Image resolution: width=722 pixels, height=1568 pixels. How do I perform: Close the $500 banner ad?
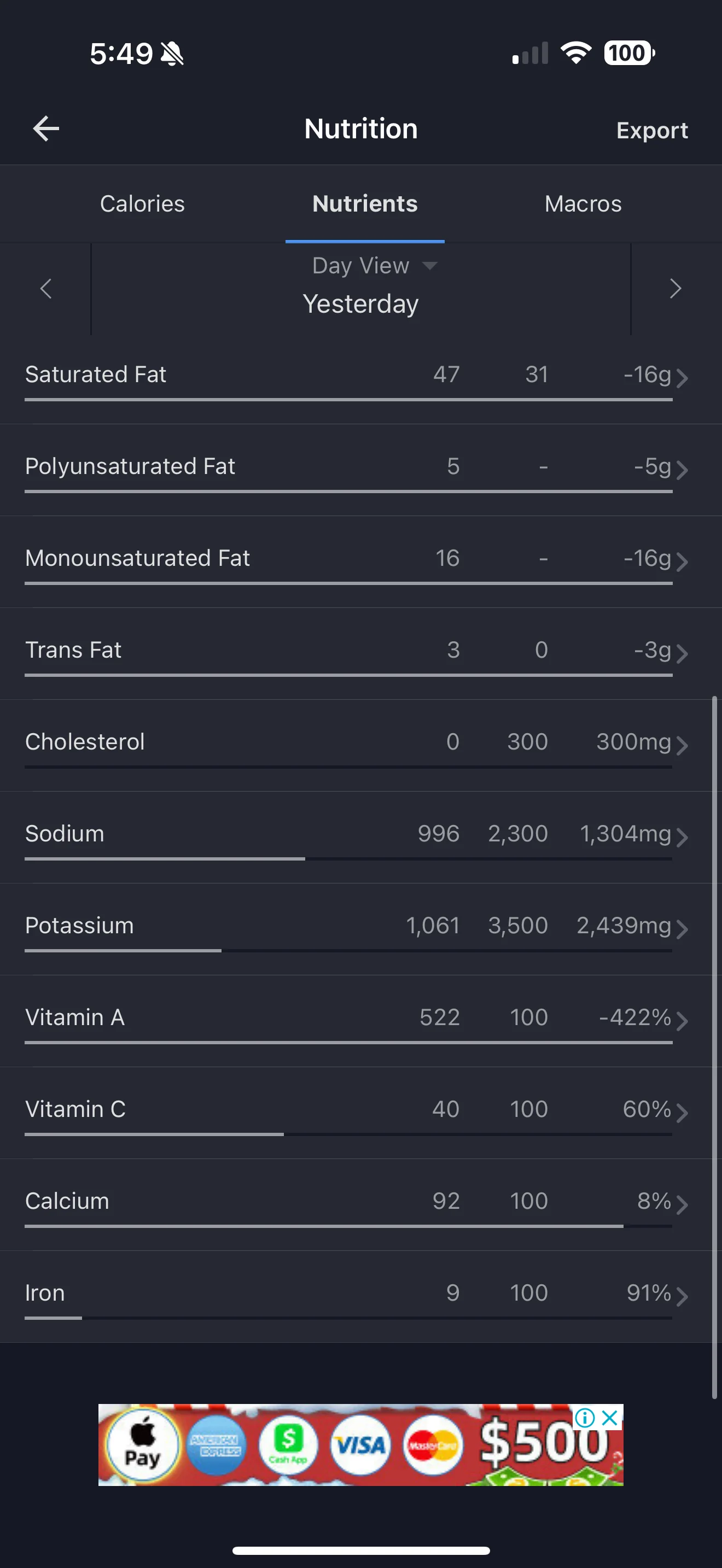[x=610, y=1418]
